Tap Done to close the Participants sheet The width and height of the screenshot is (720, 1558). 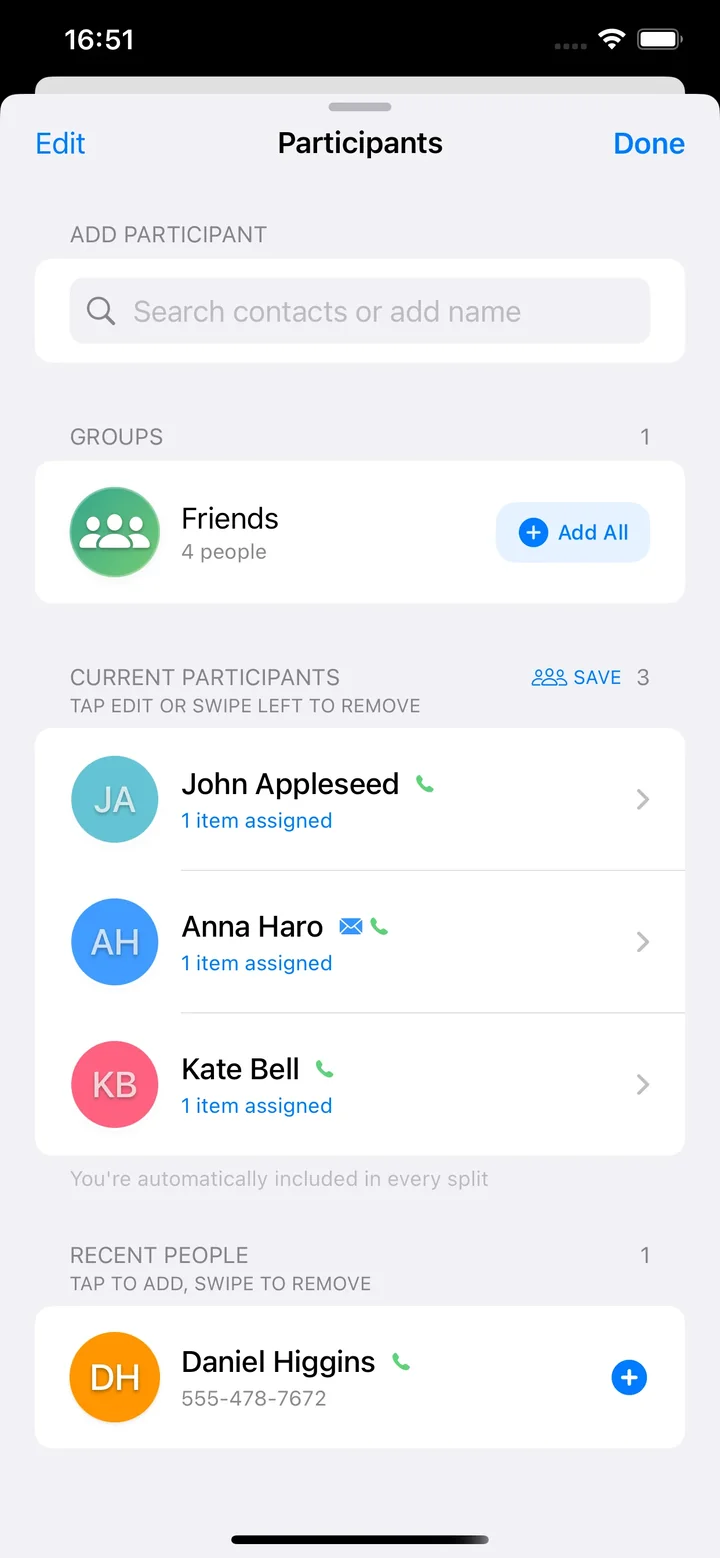click(x=649, y=143)
